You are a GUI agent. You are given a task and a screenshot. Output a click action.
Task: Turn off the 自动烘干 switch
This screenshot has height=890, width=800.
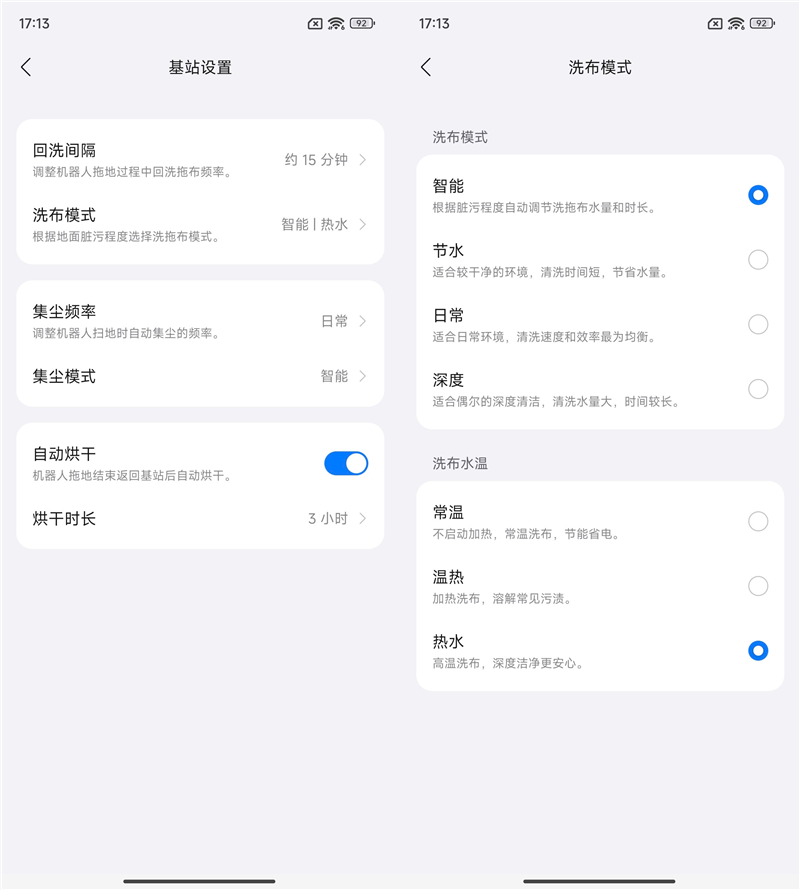[x=346, y=463]
